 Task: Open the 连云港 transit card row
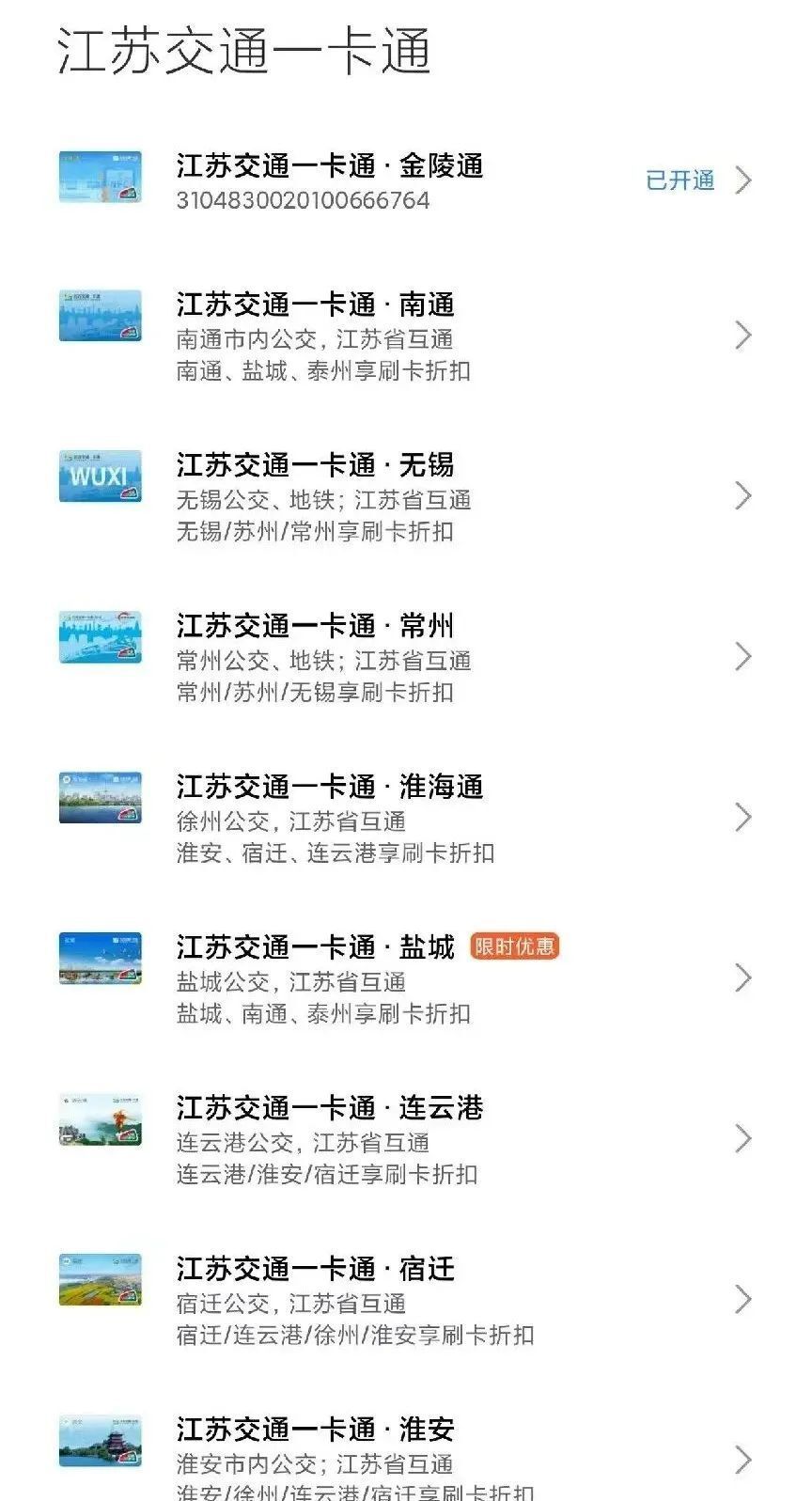click(x=404, y=1139)
